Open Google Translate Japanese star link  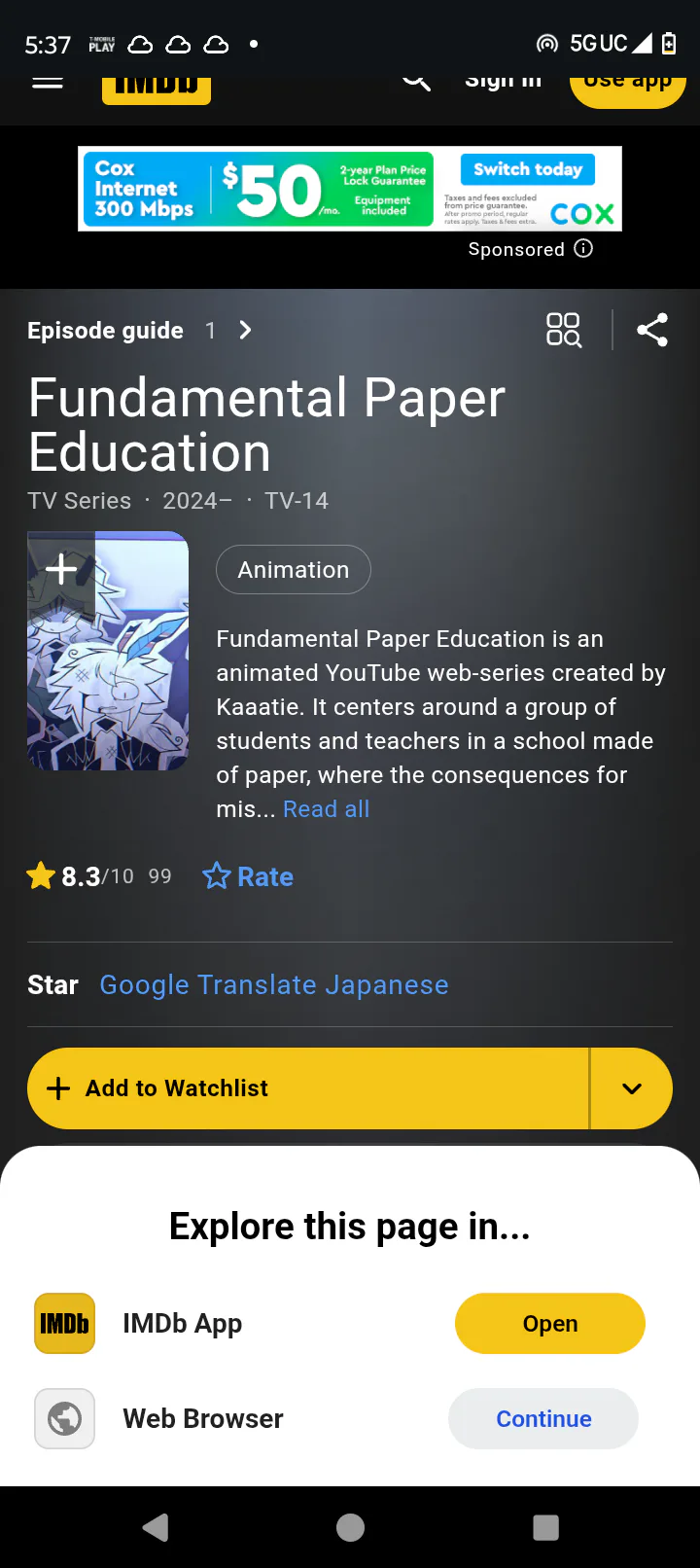274,984
